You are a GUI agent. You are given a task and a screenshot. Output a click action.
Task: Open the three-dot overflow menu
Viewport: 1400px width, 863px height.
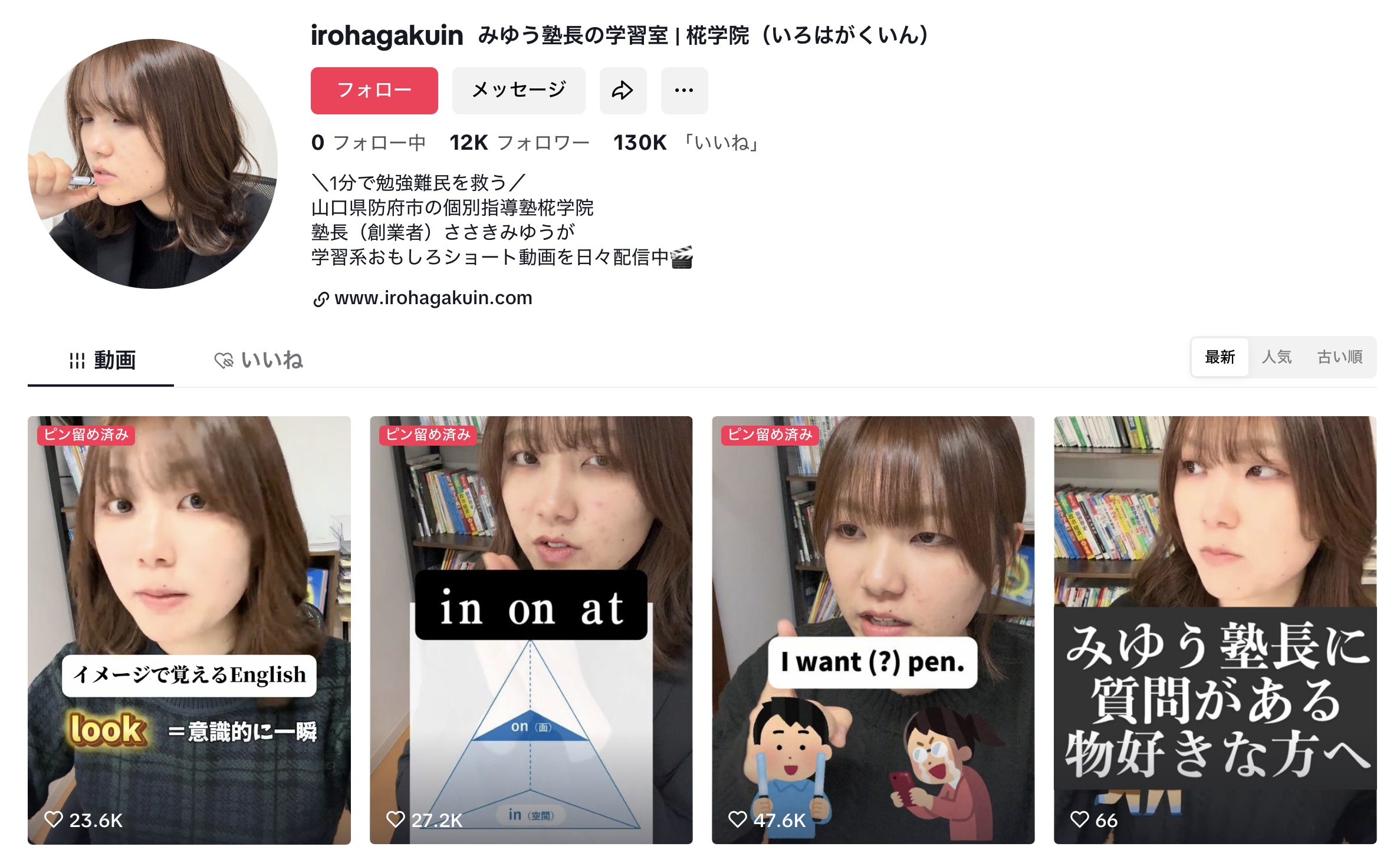tap(684, 90)
